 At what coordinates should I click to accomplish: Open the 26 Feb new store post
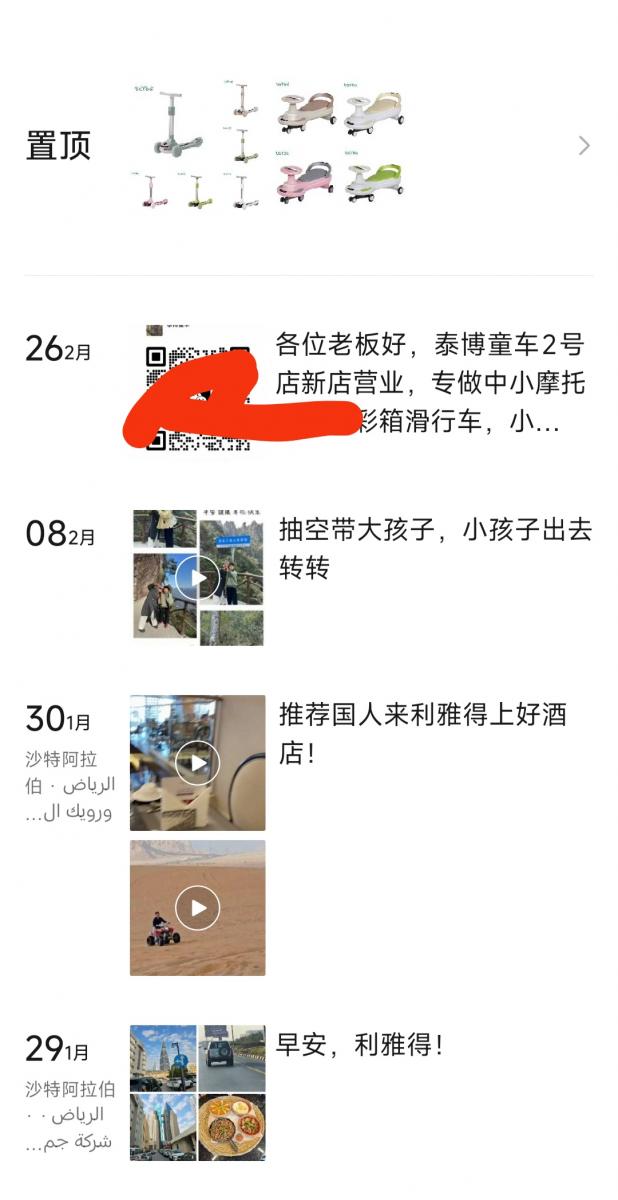[x=430, y=384]
